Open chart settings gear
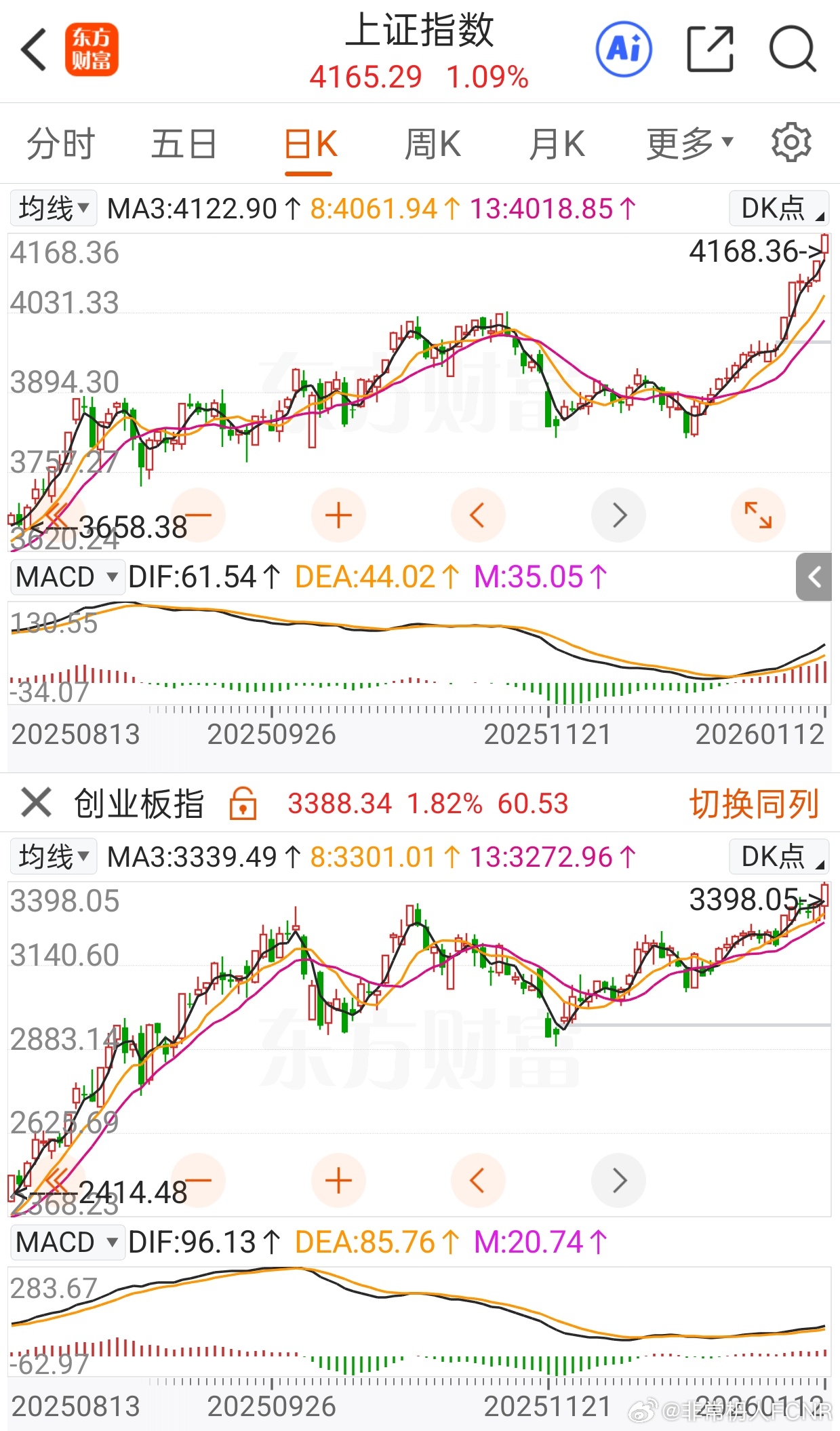840x1431 pixels. click(791, 143)
